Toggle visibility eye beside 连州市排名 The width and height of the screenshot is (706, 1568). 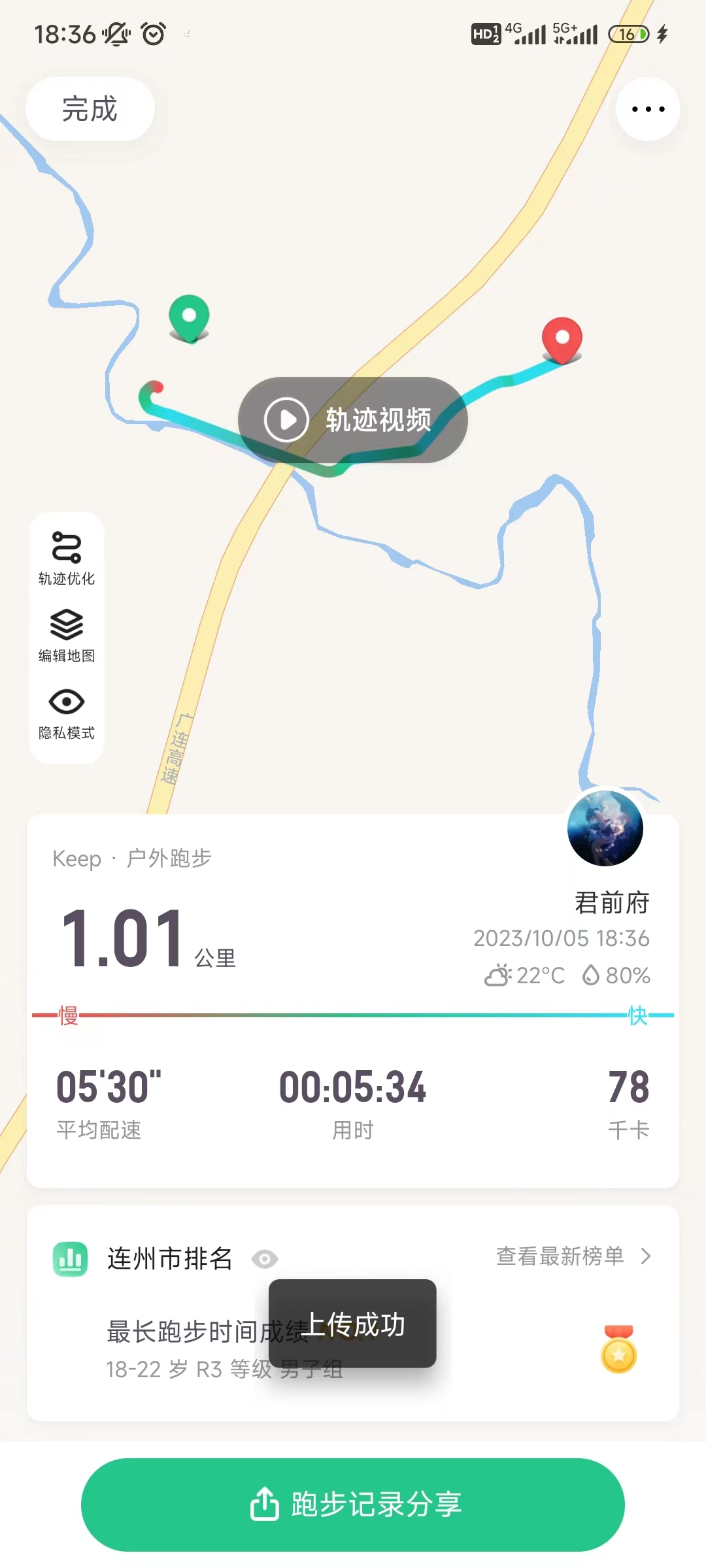coord(265,1258)
